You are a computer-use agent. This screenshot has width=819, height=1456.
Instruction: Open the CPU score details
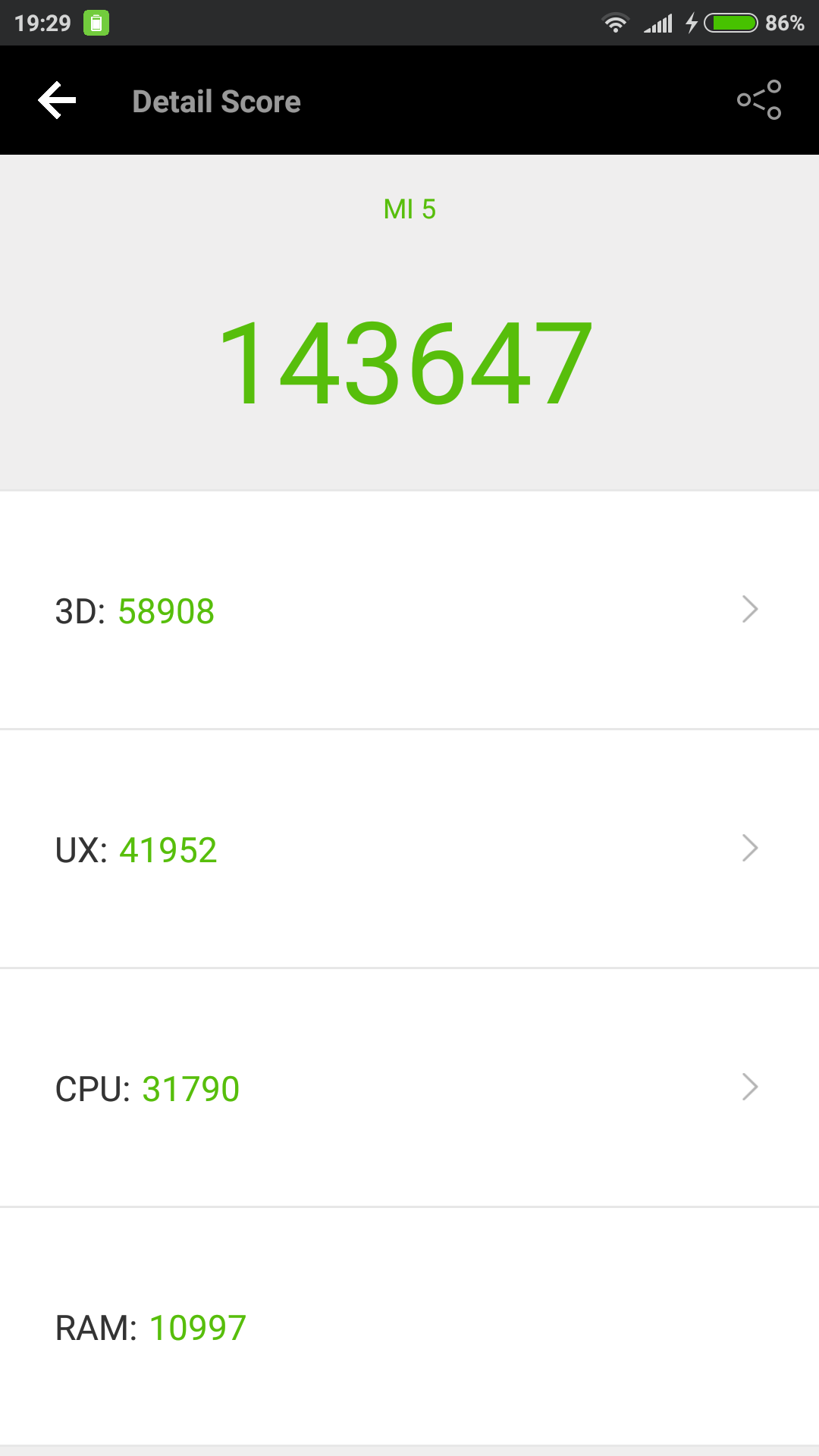409,1088
